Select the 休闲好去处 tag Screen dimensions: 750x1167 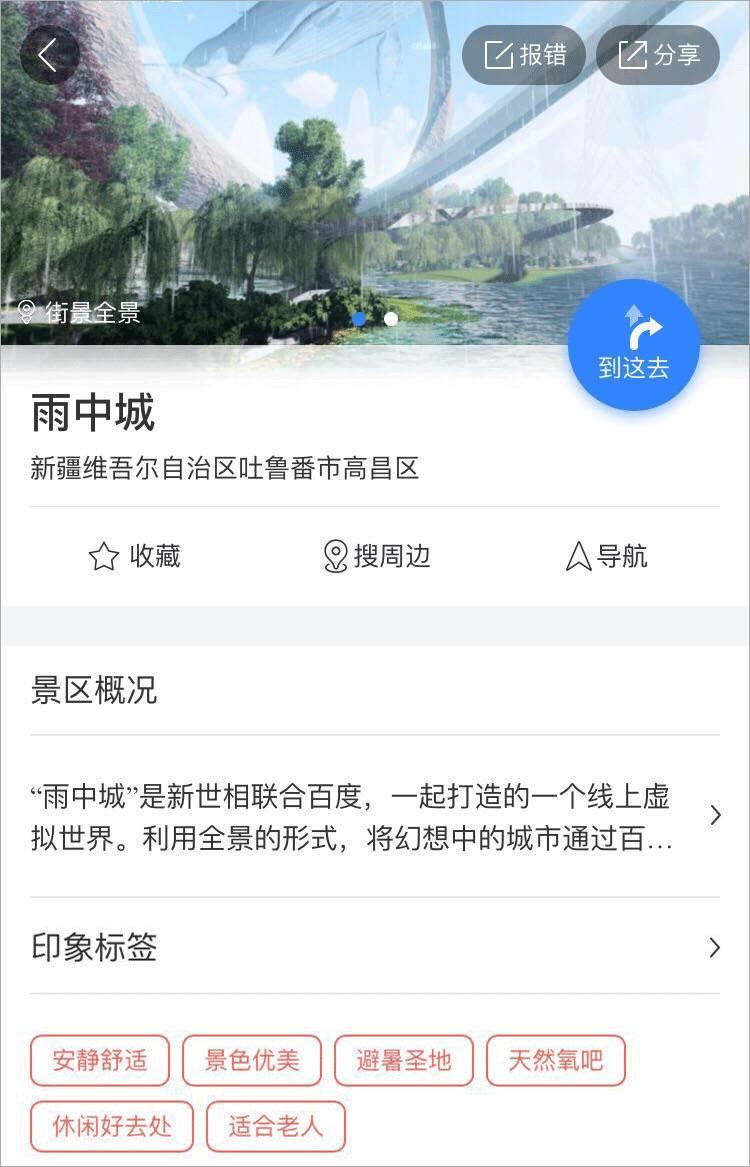[112, 1126]
